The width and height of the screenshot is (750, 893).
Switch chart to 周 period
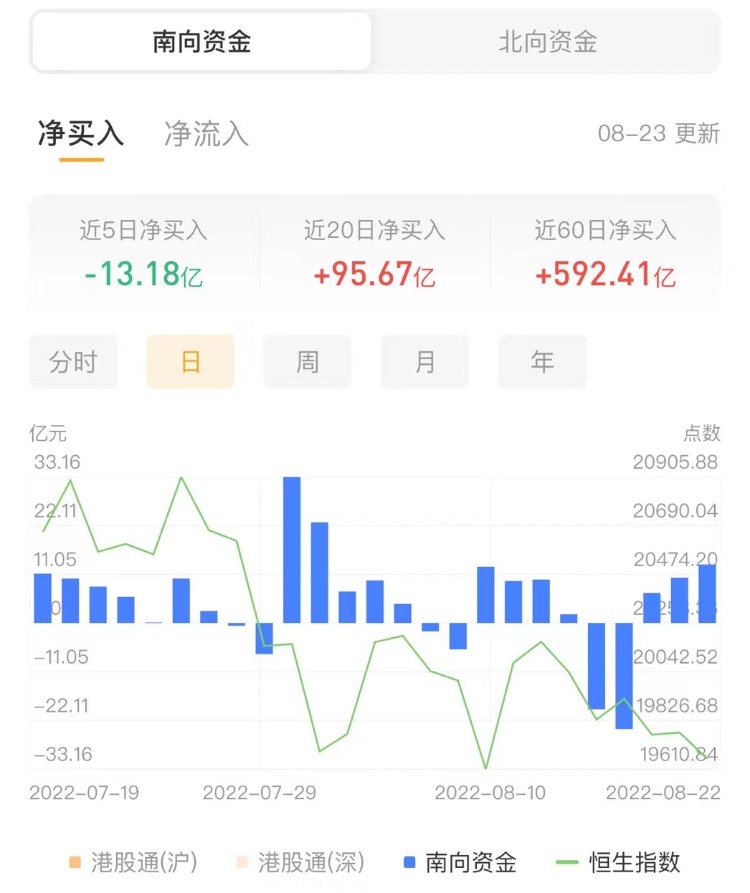tap(307, 362)
